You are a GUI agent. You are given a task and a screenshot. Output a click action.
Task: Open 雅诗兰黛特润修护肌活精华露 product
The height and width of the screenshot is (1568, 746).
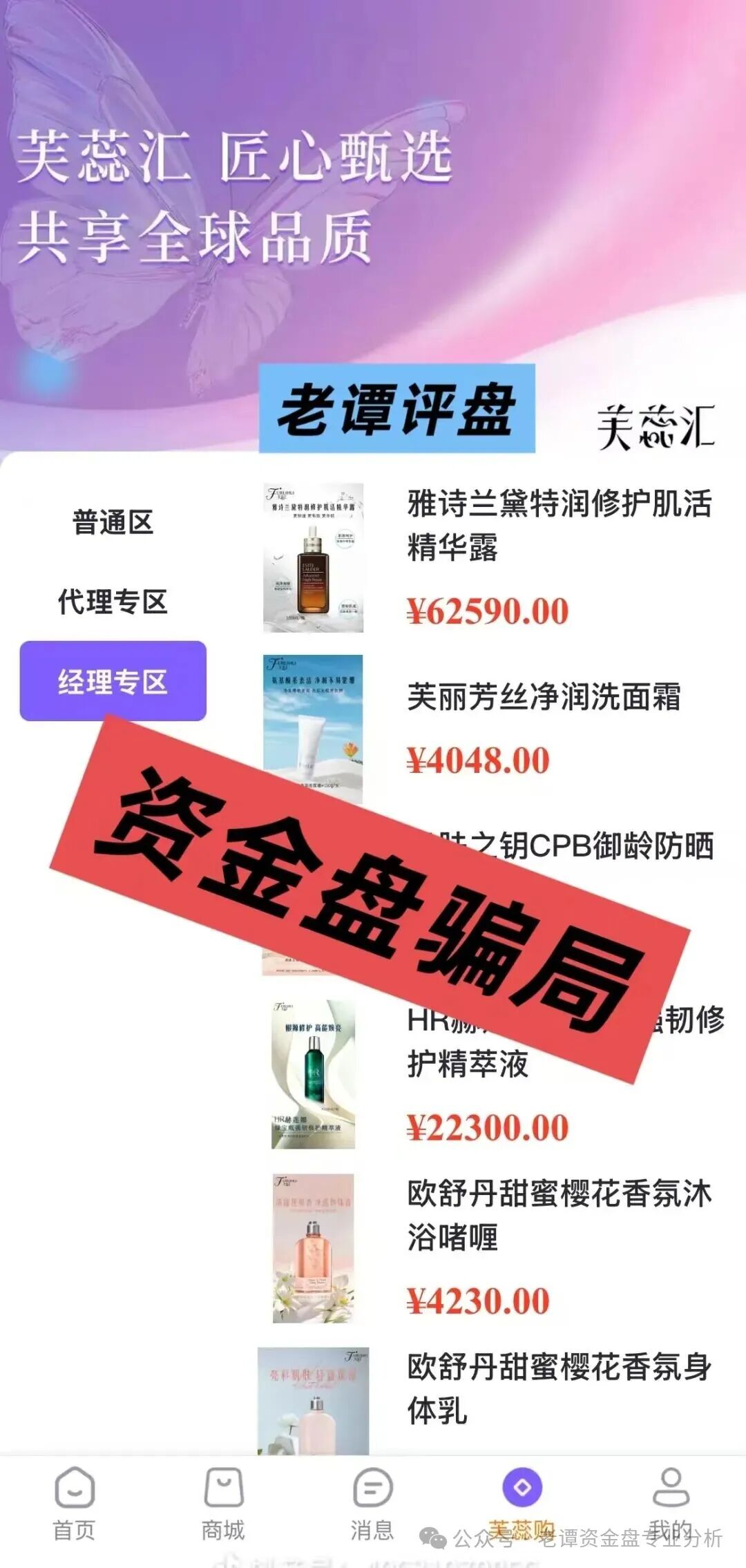558,525
